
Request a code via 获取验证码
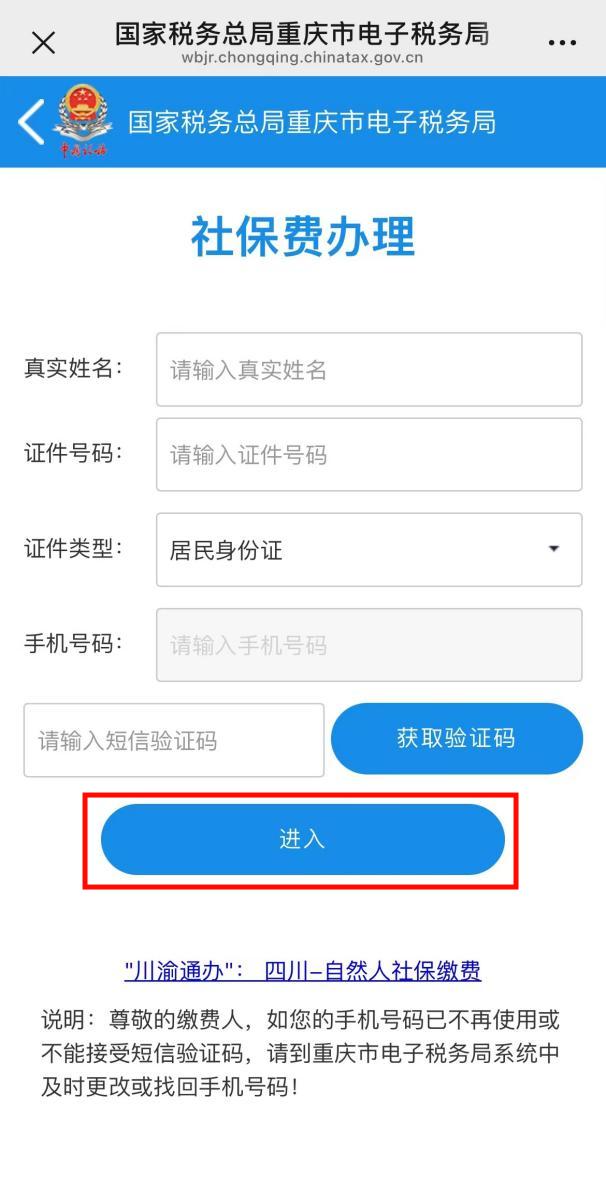(x=456, y=738)
